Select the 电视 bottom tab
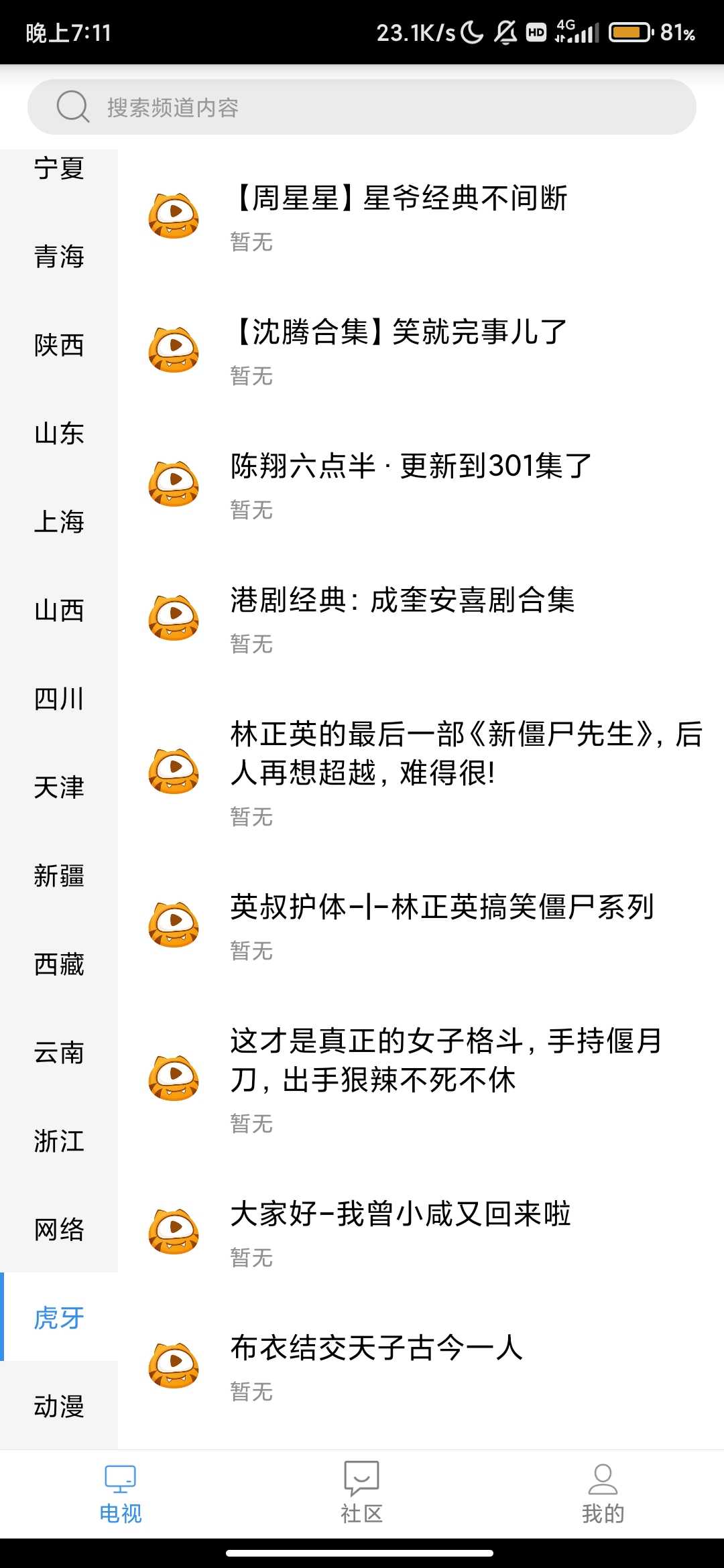The image size is (724, 1568). [x=121, y=1493]
